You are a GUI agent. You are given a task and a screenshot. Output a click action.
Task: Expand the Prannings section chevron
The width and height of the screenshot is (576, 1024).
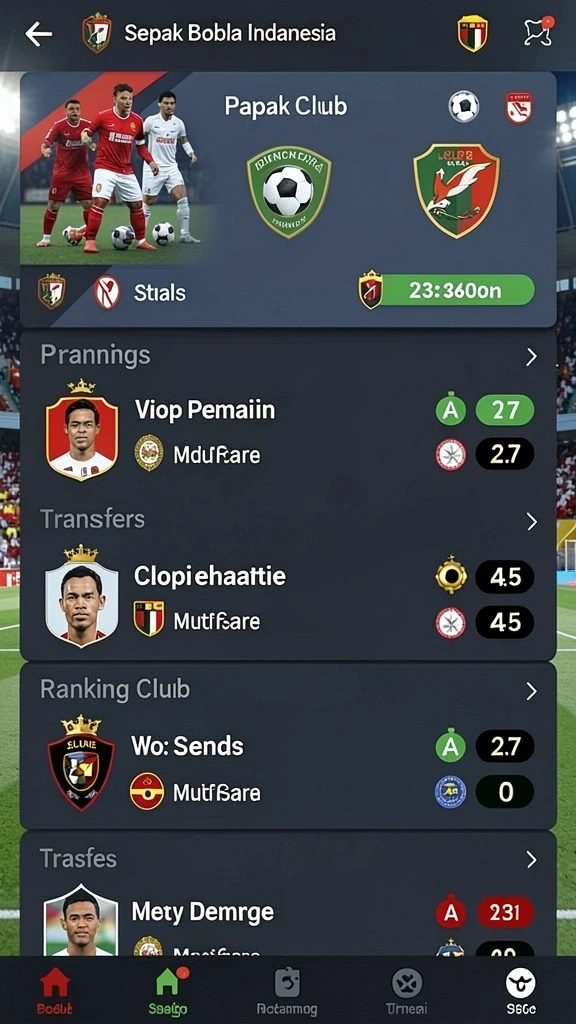532,357
